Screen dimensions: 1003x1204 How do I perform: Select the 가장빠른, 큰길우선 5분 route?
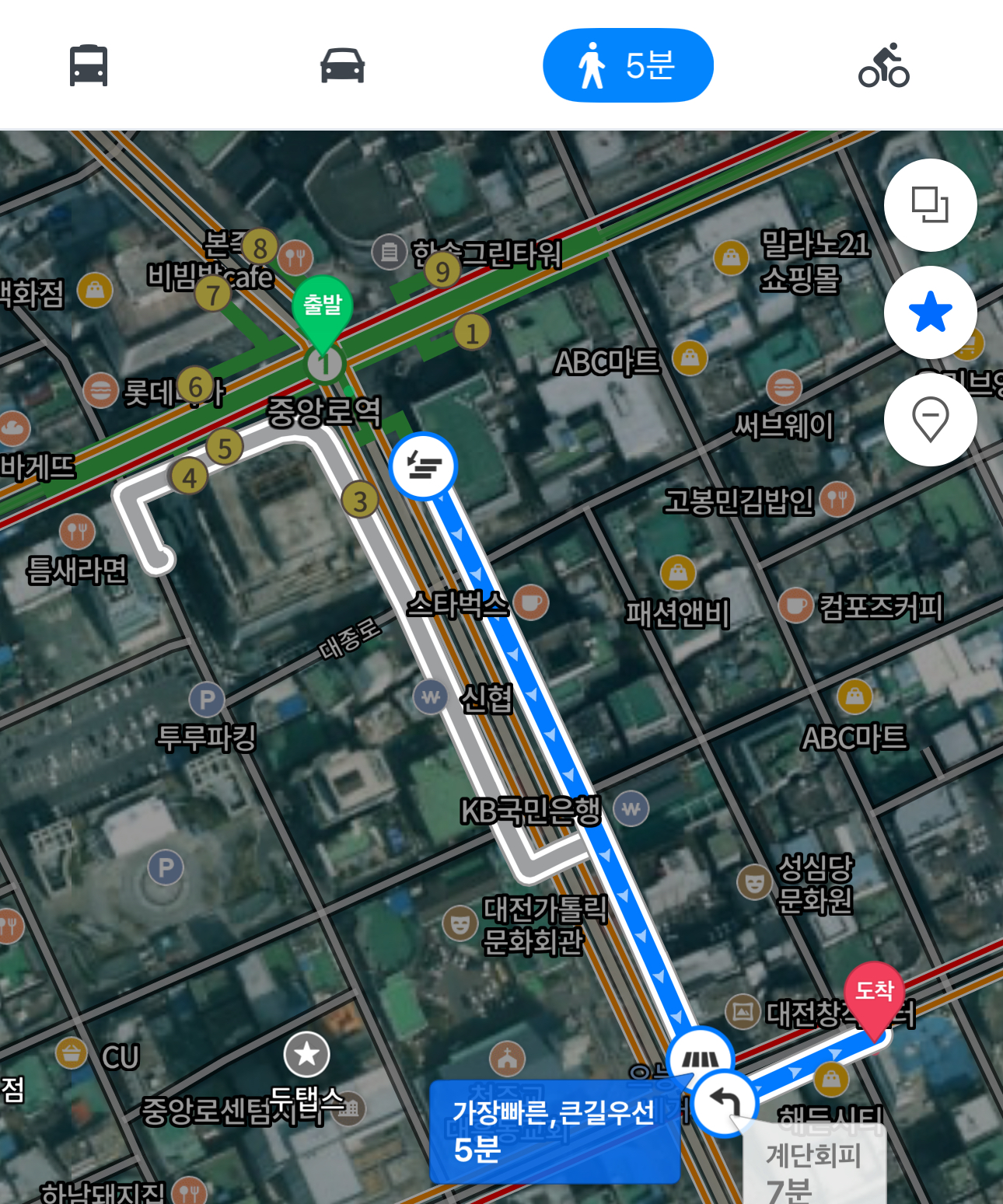point(554,1131)
